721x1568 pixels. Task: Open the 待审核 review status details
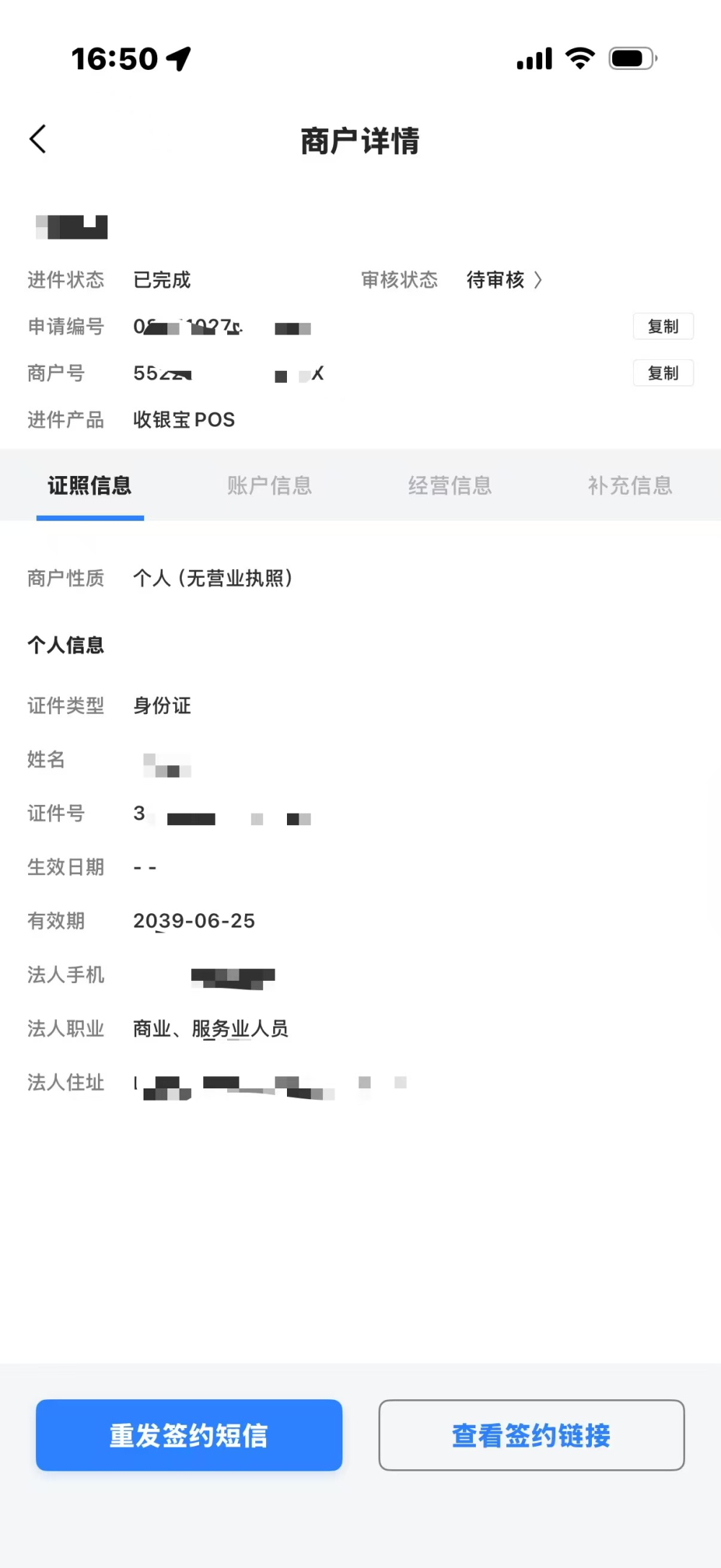click(504, 280)
